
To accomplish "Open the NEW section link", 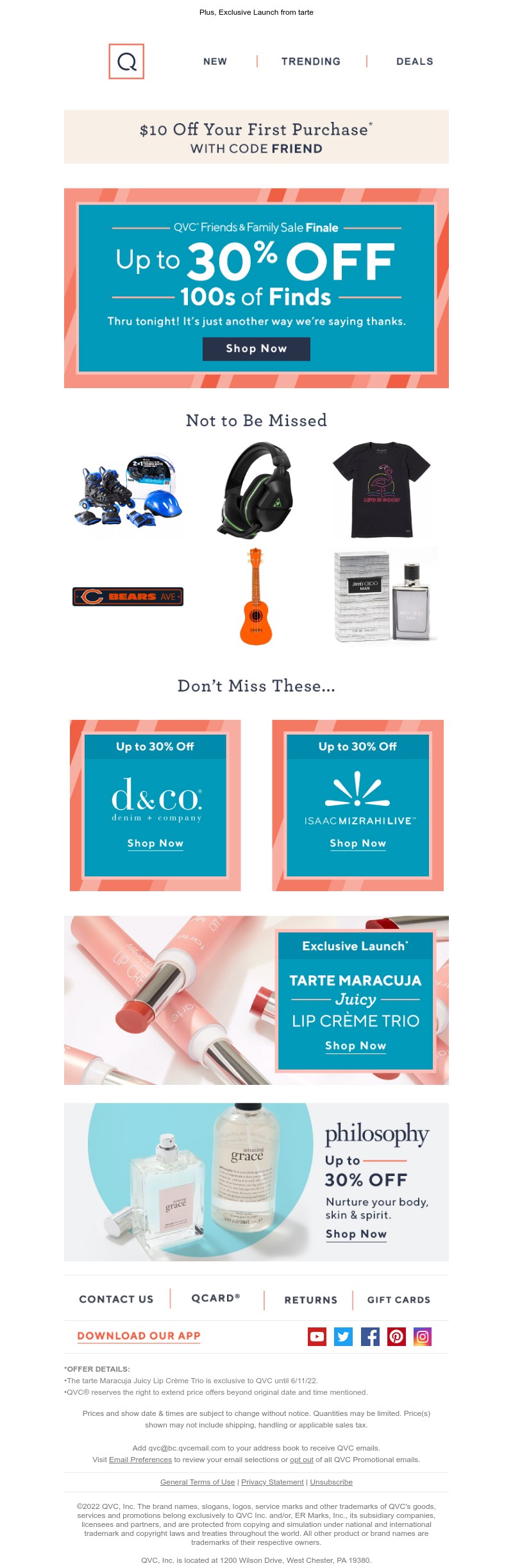I will click(x=215, y=62).
